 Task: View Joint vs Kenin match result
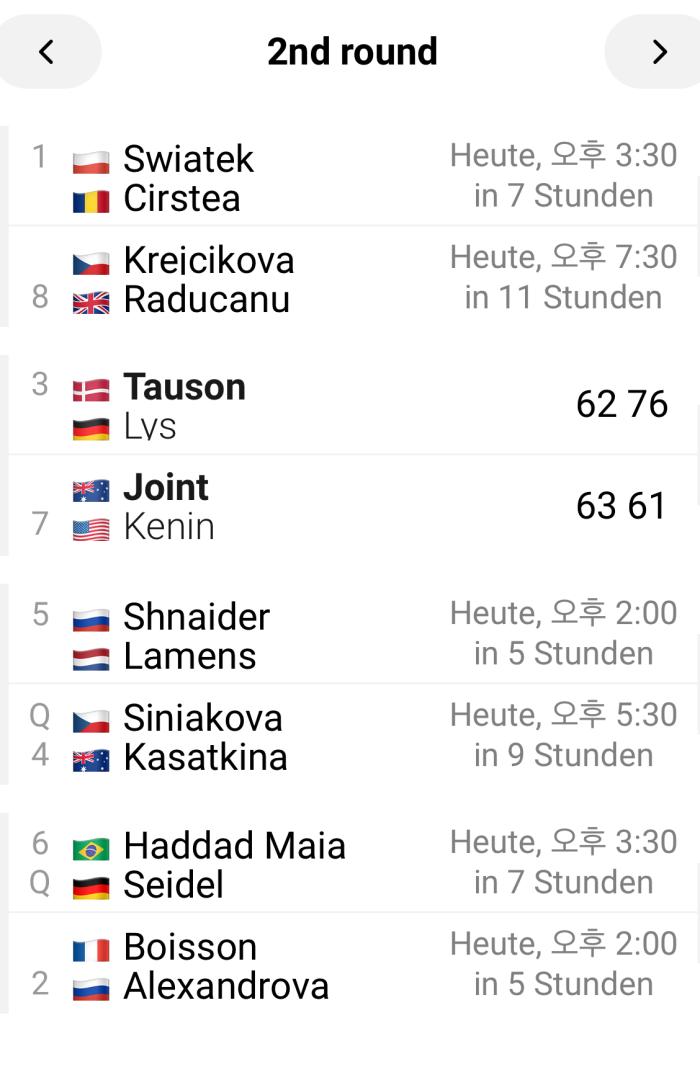350,506
